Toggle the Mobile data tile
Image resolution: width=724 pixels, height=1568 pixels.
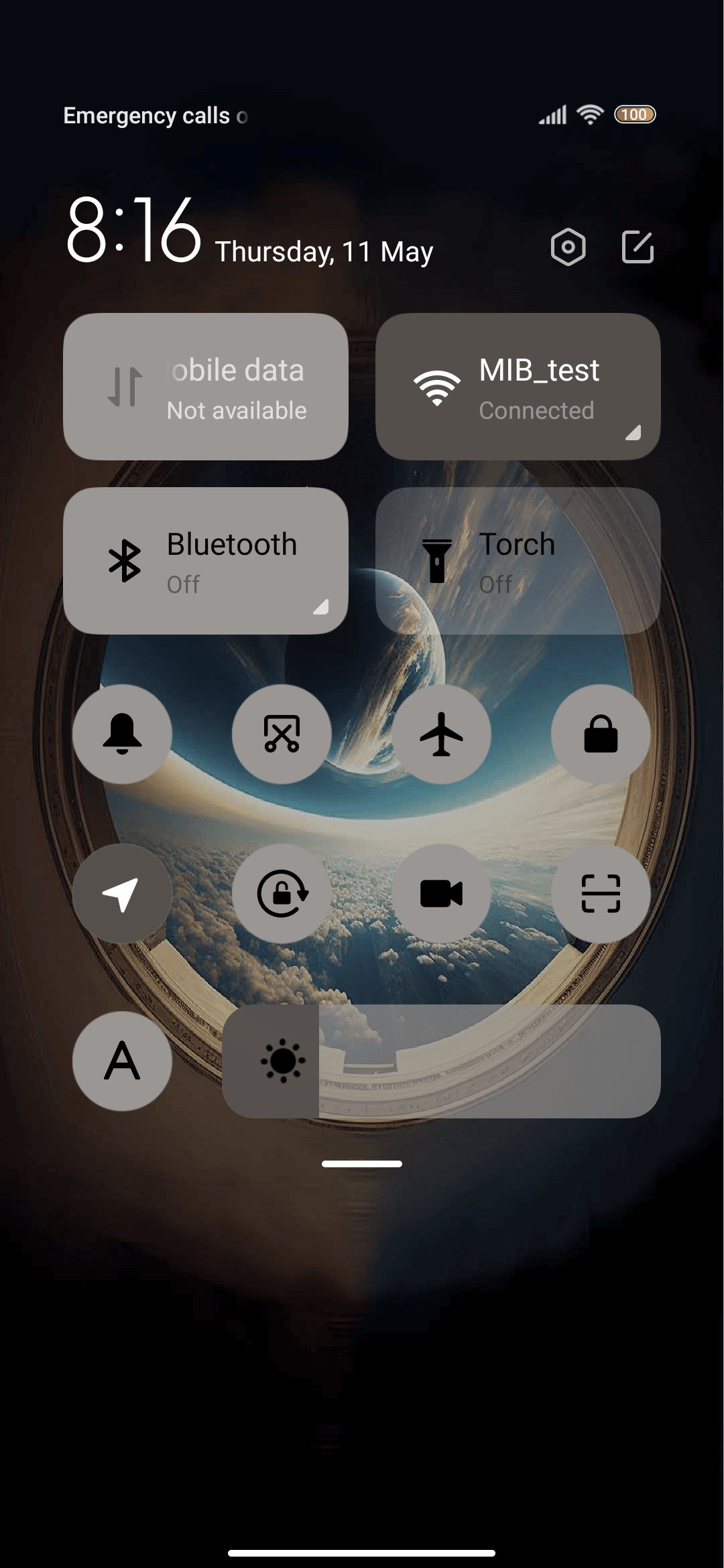(x=206, y=387)
